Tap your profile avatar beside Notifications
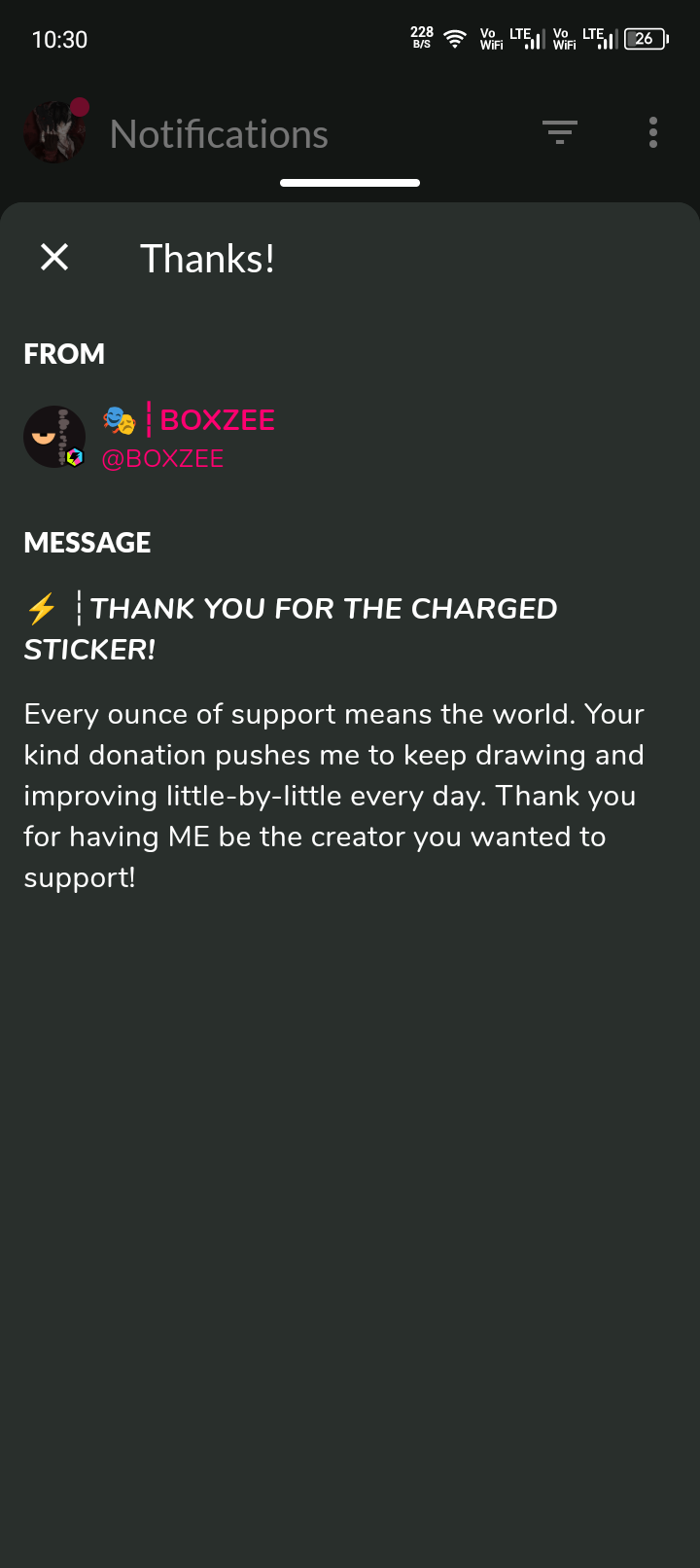700x1568 pixels. pyautogui.click(x=54, y=132)
